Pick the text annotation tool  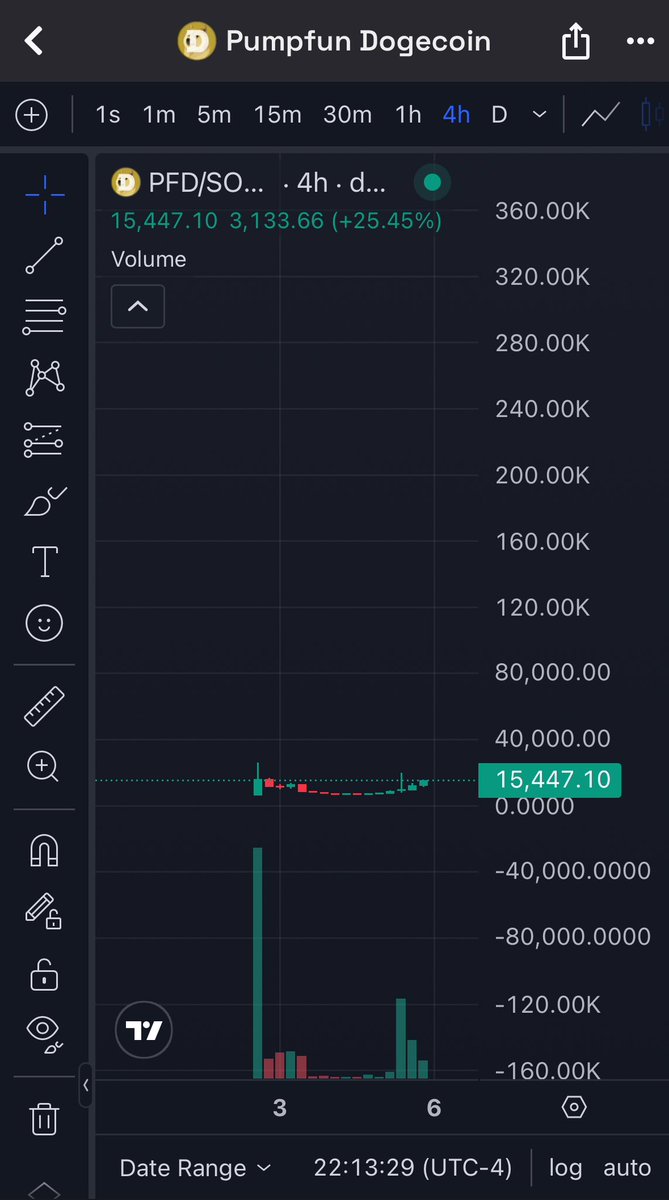tap(44, 562)
